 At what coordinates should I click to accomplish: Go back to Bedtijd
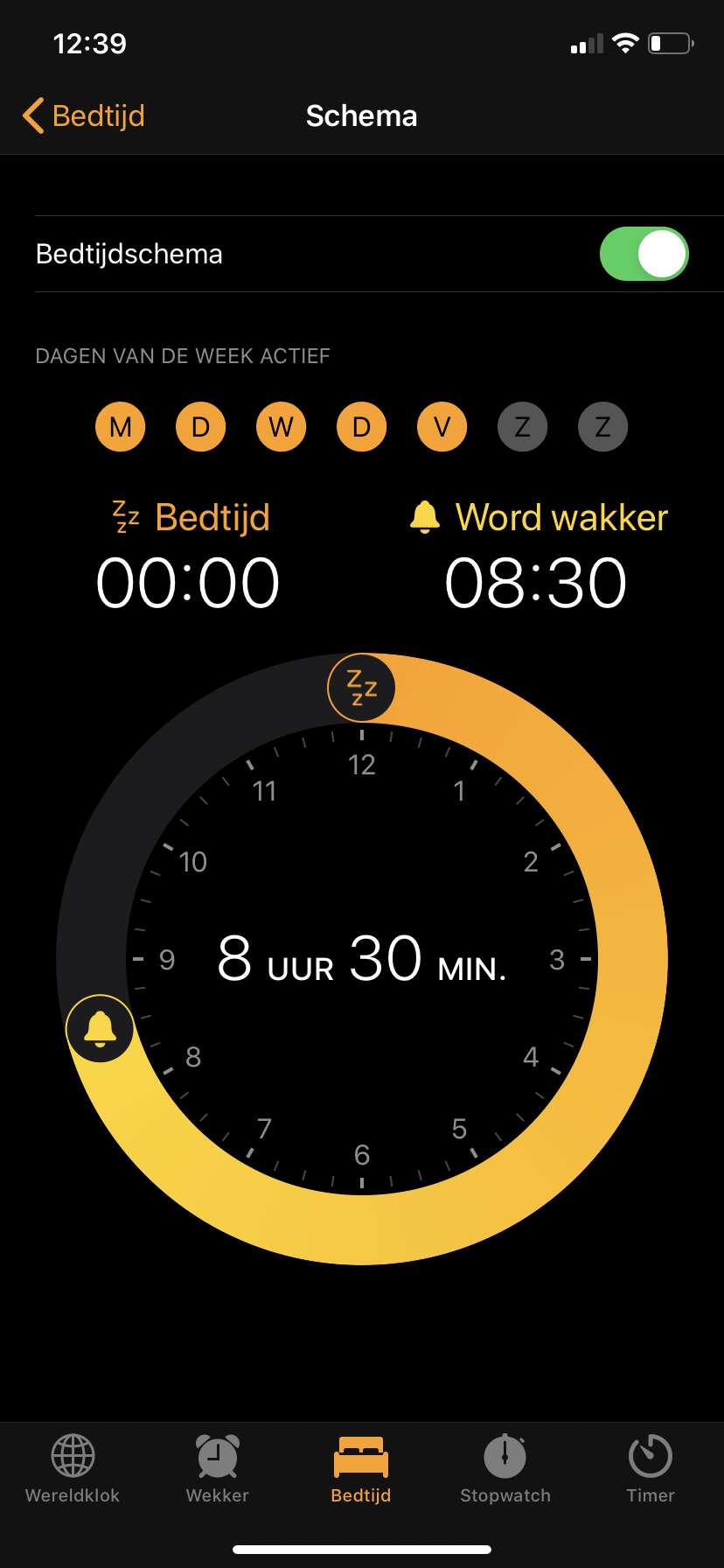(x=84, y=115)
